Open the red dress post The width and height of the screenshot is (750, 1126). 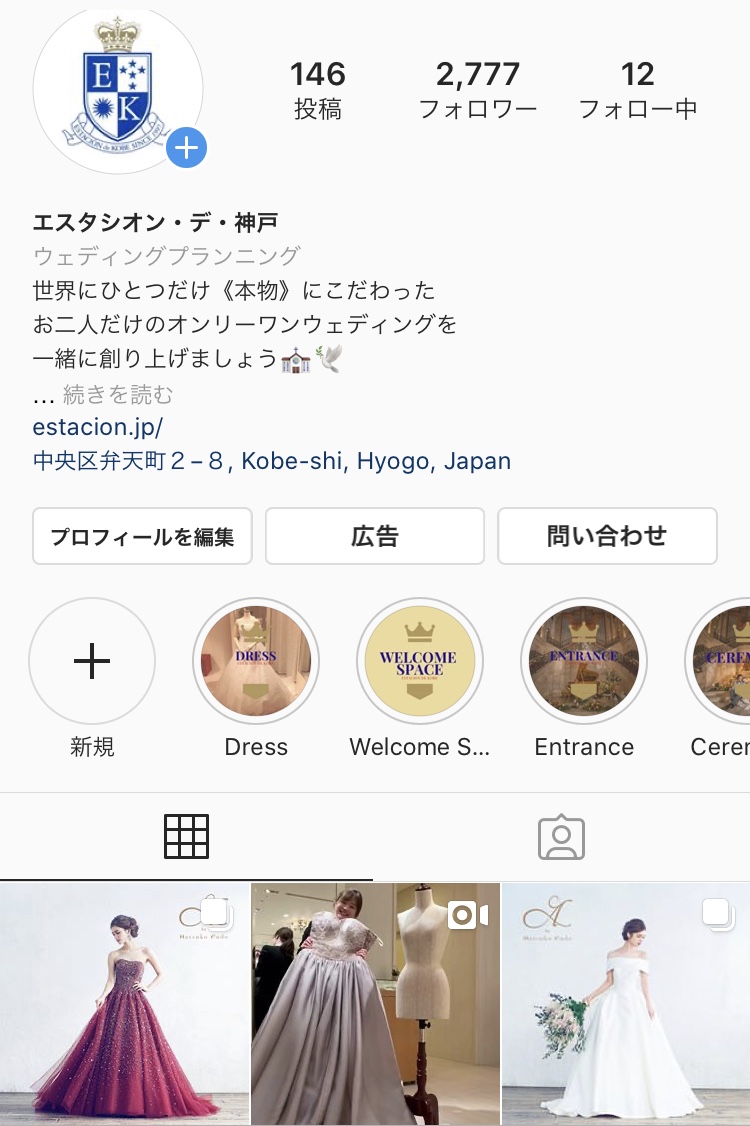pos(124,1004)
